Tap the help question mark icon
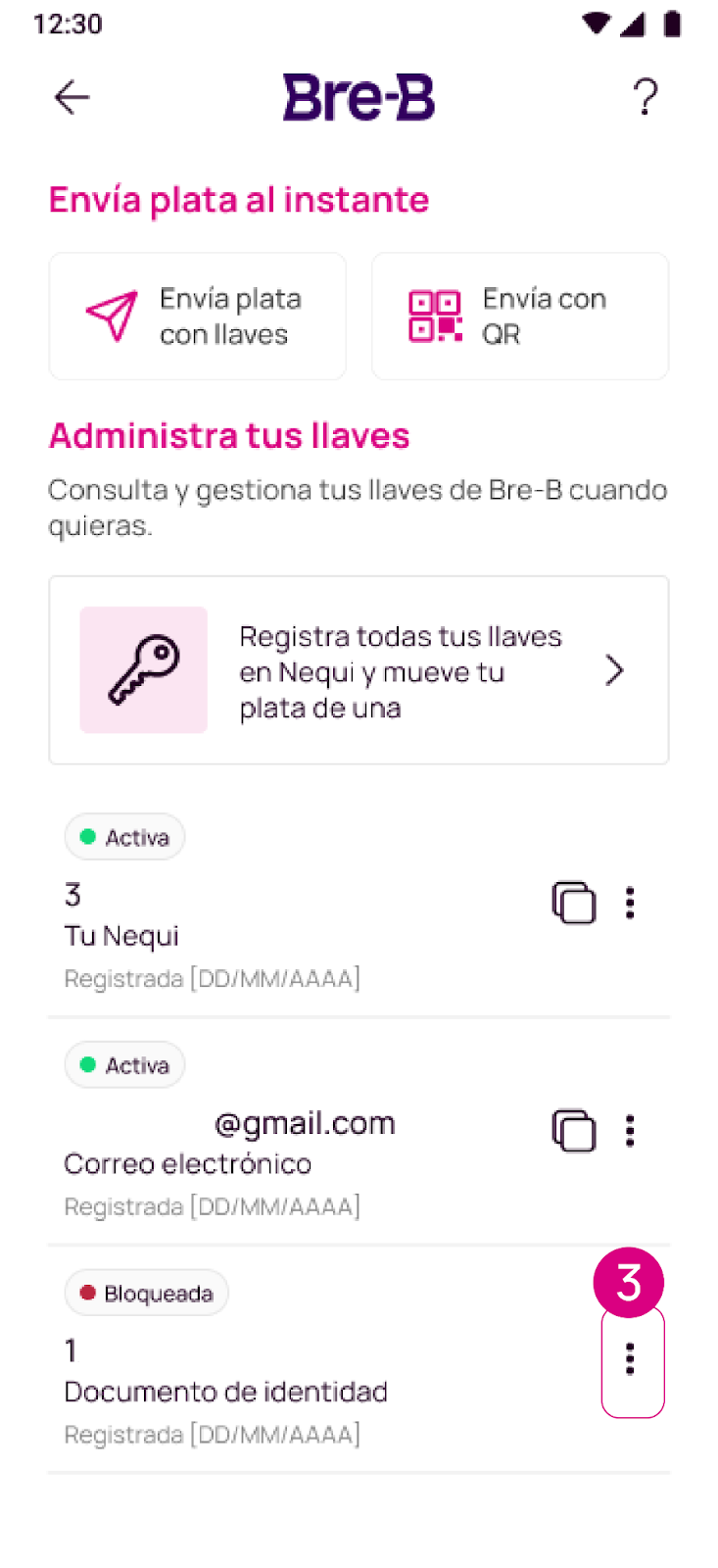The height and width of the screenshot is (1568, 718). pyautogui.click(x=645, y=97)
